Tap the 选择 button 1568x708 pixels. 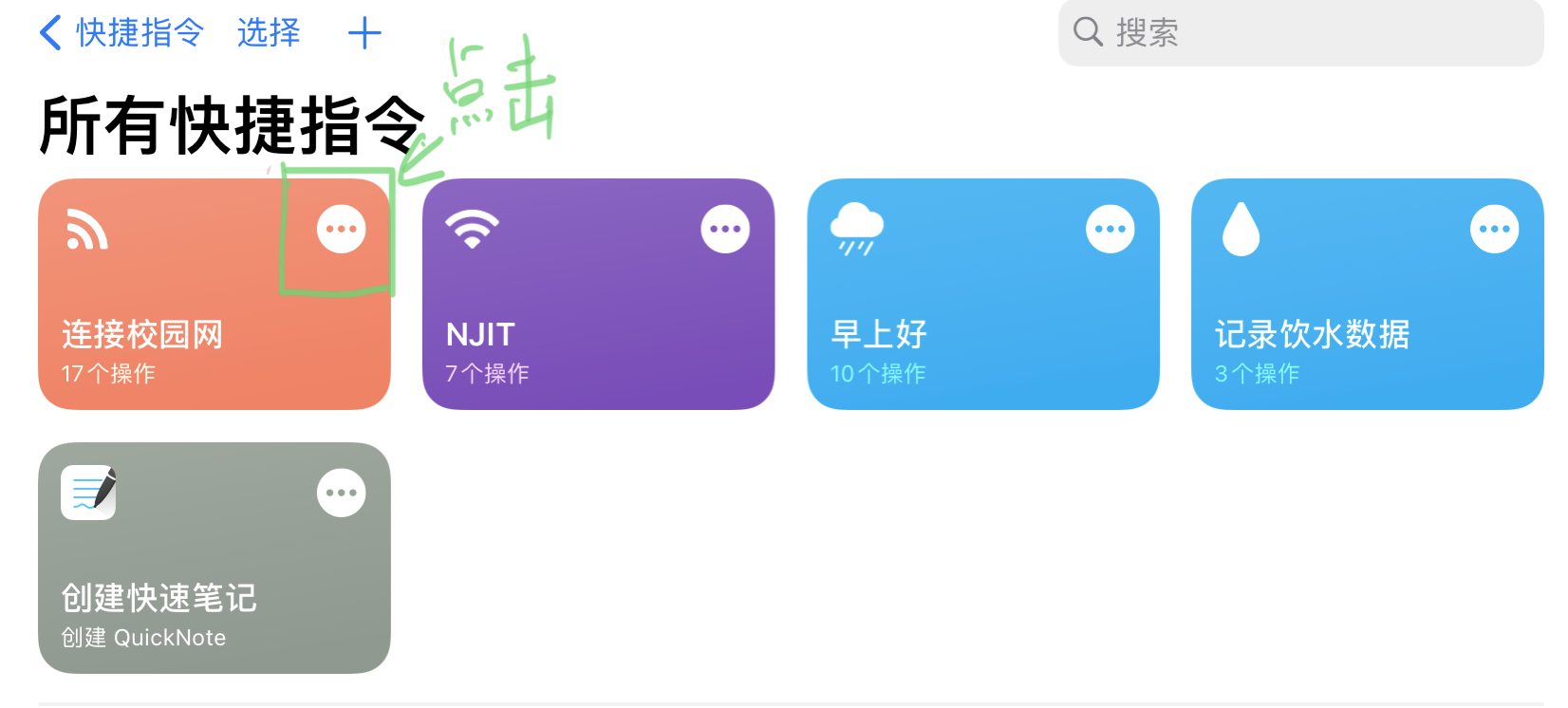(269, 33)
